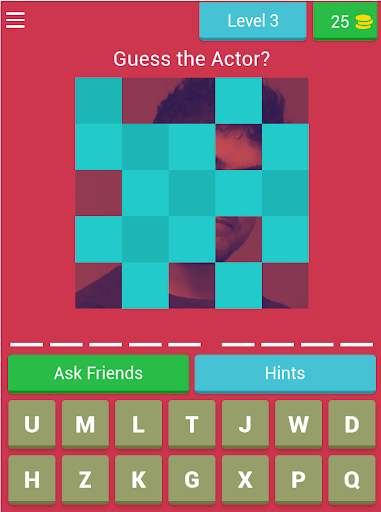Select the G letter key
The width and height of the screenshot is (381, 512).
point(192,479)
